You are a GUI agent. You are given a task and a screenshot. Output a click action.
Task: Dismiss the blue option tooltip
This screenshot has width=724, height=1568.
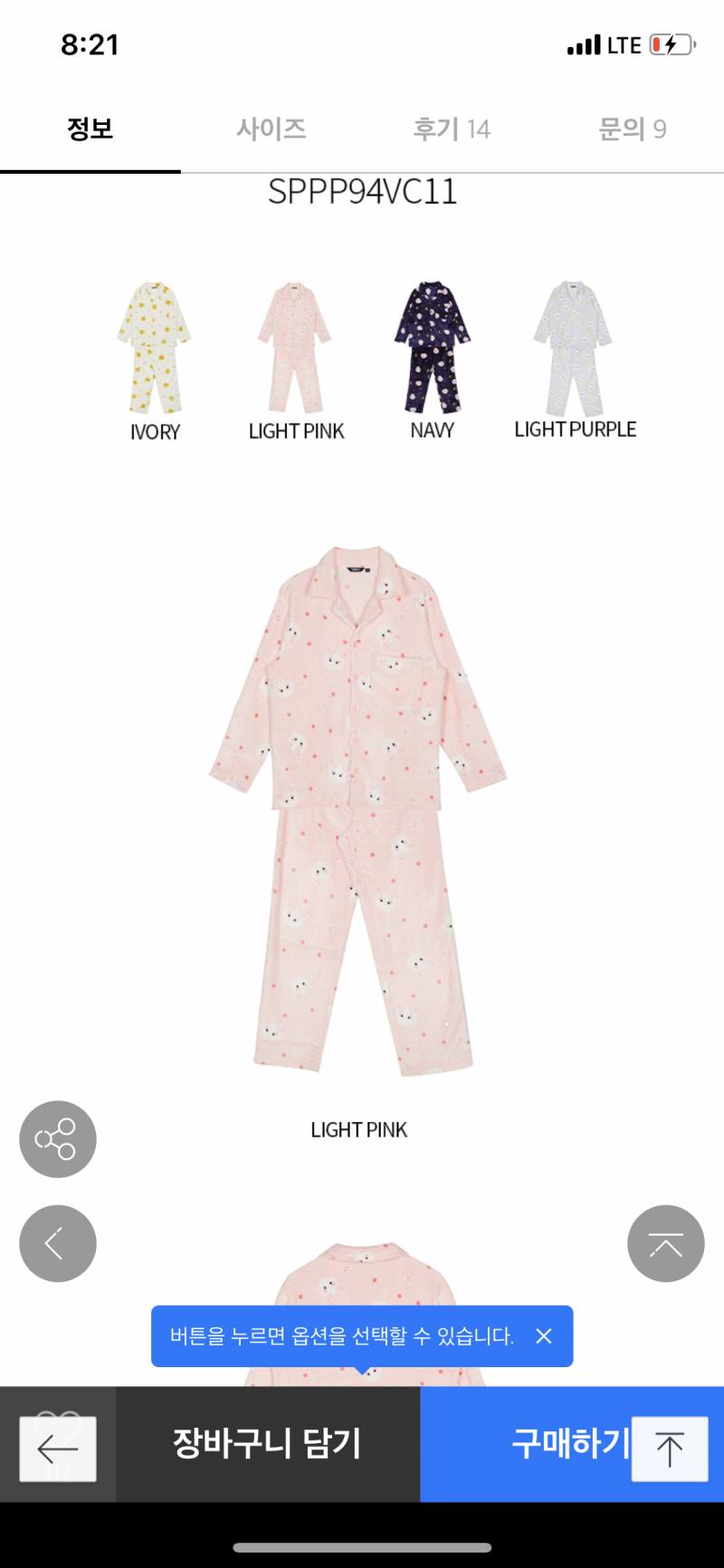(544, 1336)
